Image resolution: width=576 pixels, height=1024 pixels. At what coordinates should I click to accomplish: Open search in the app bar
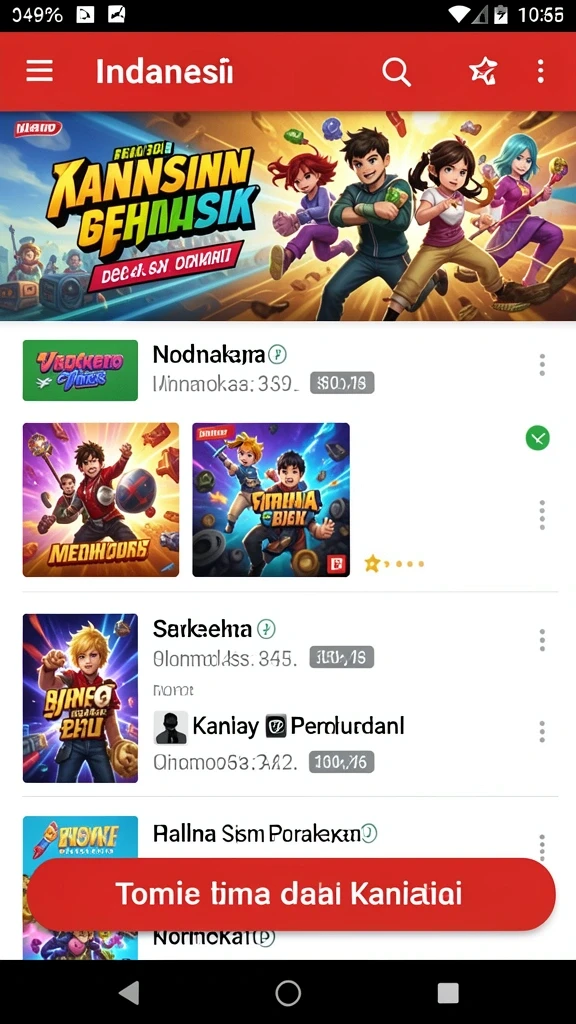tap(396, 71)
